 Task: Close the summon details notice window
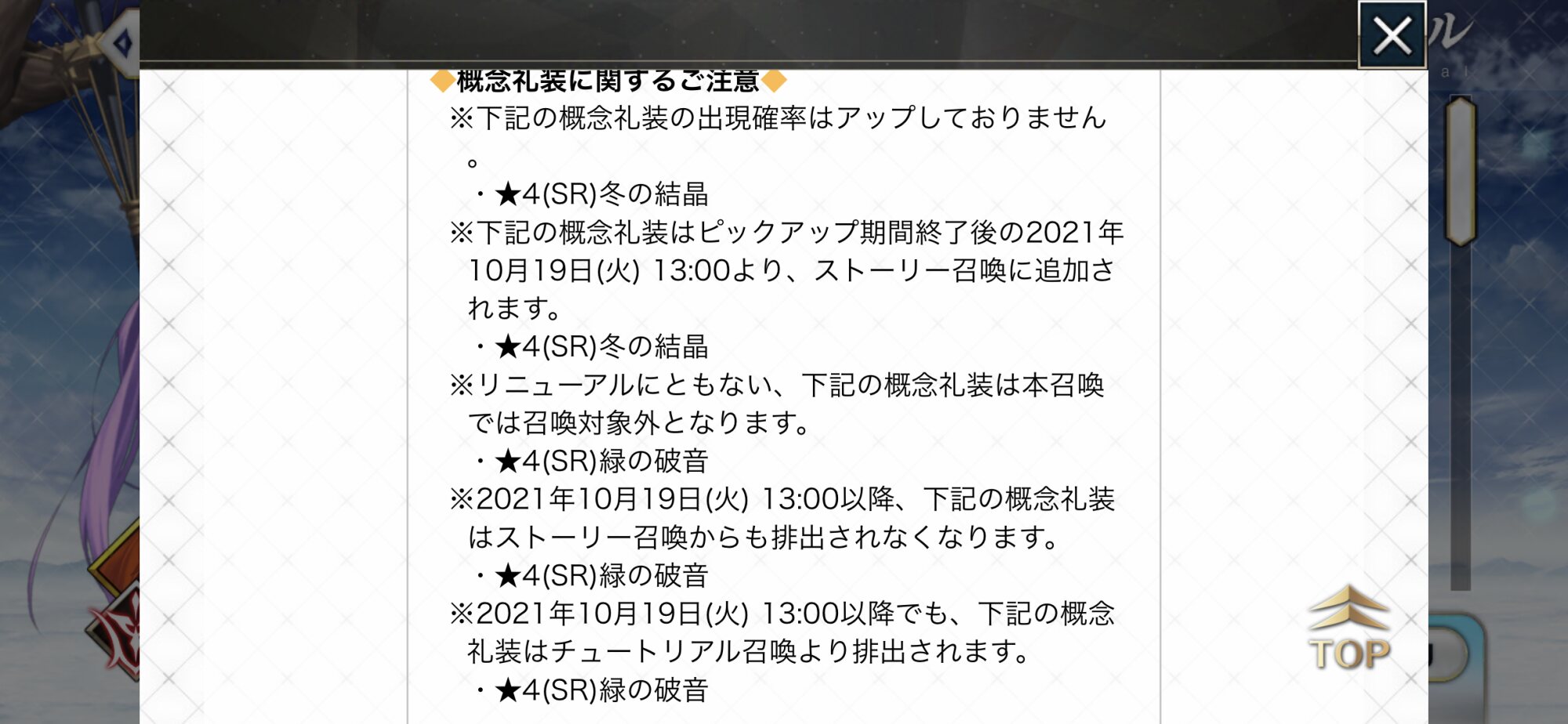pos(1392,35)
